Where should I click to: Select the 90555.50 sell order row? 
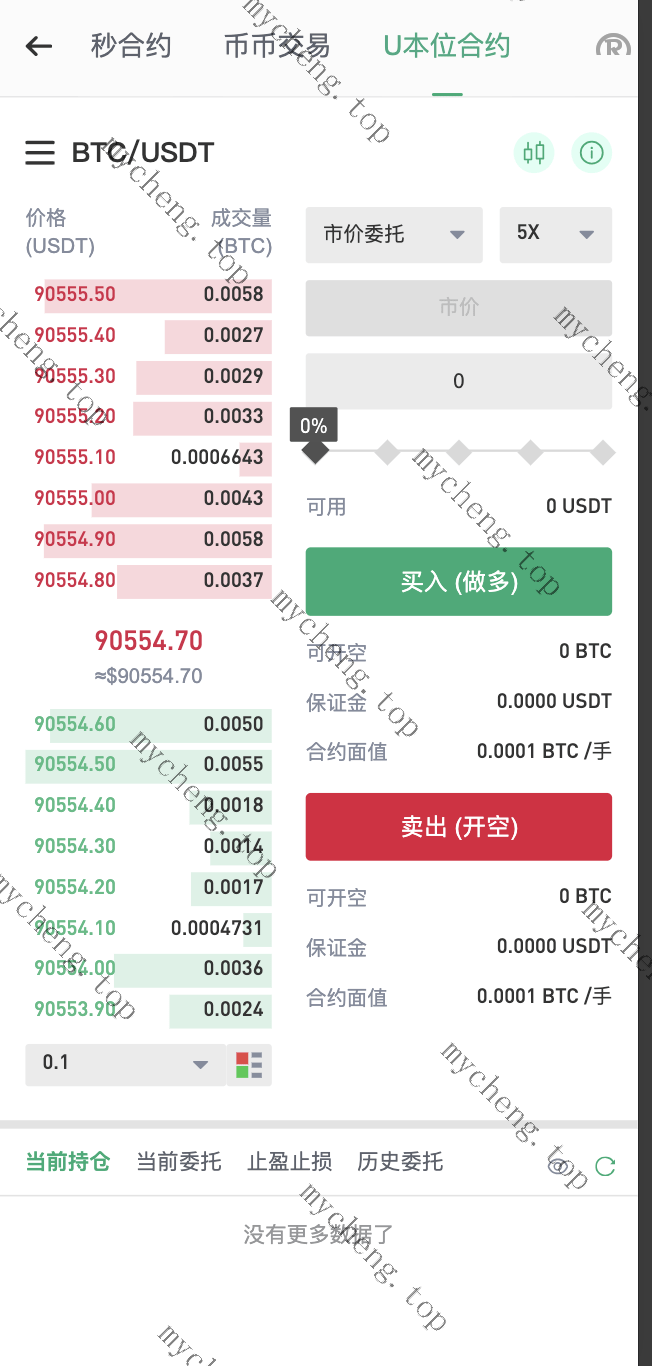coord(148,295)
